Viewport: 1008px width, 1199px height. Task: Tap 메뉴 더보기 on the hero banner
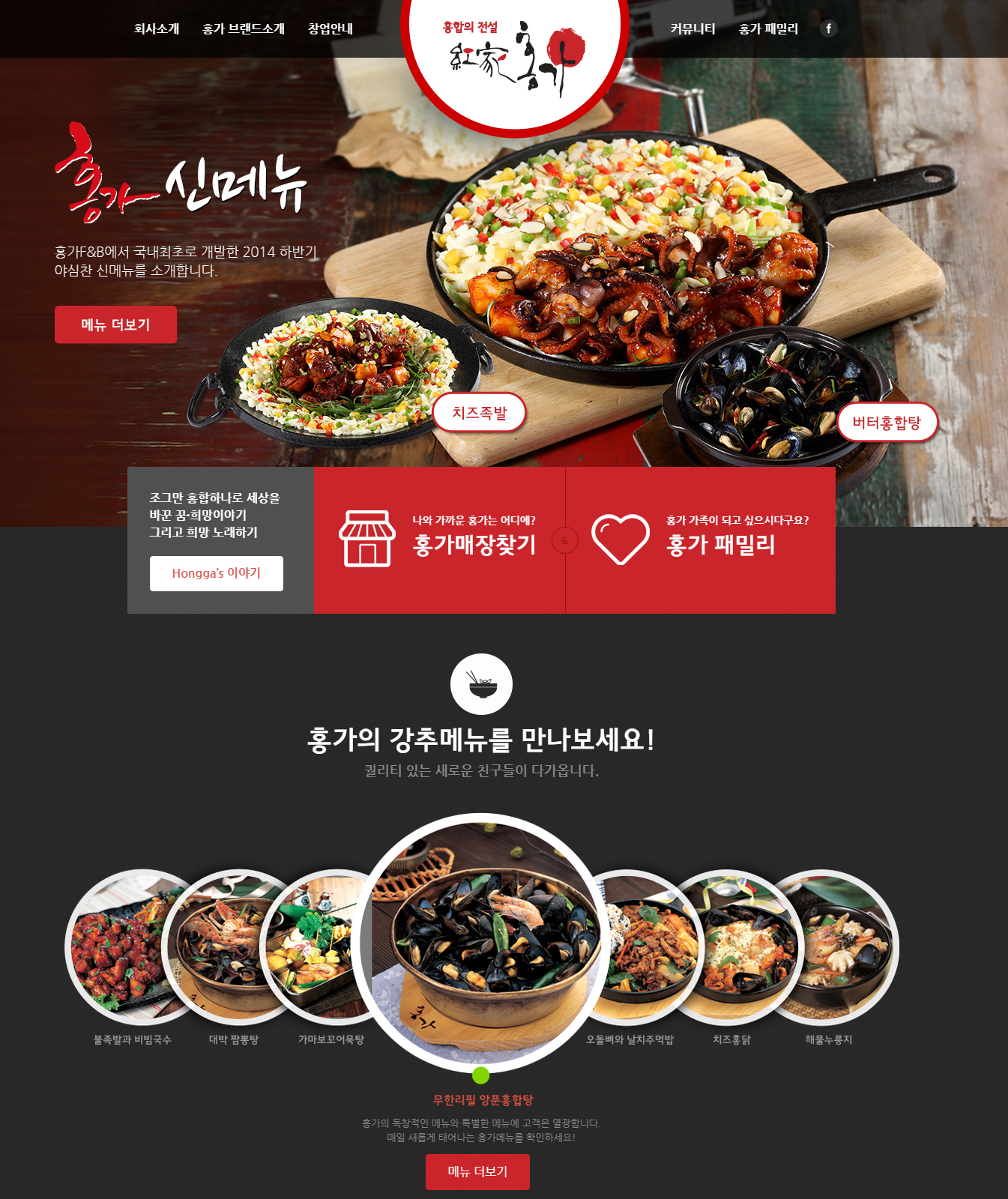click(x=115, y=324)
